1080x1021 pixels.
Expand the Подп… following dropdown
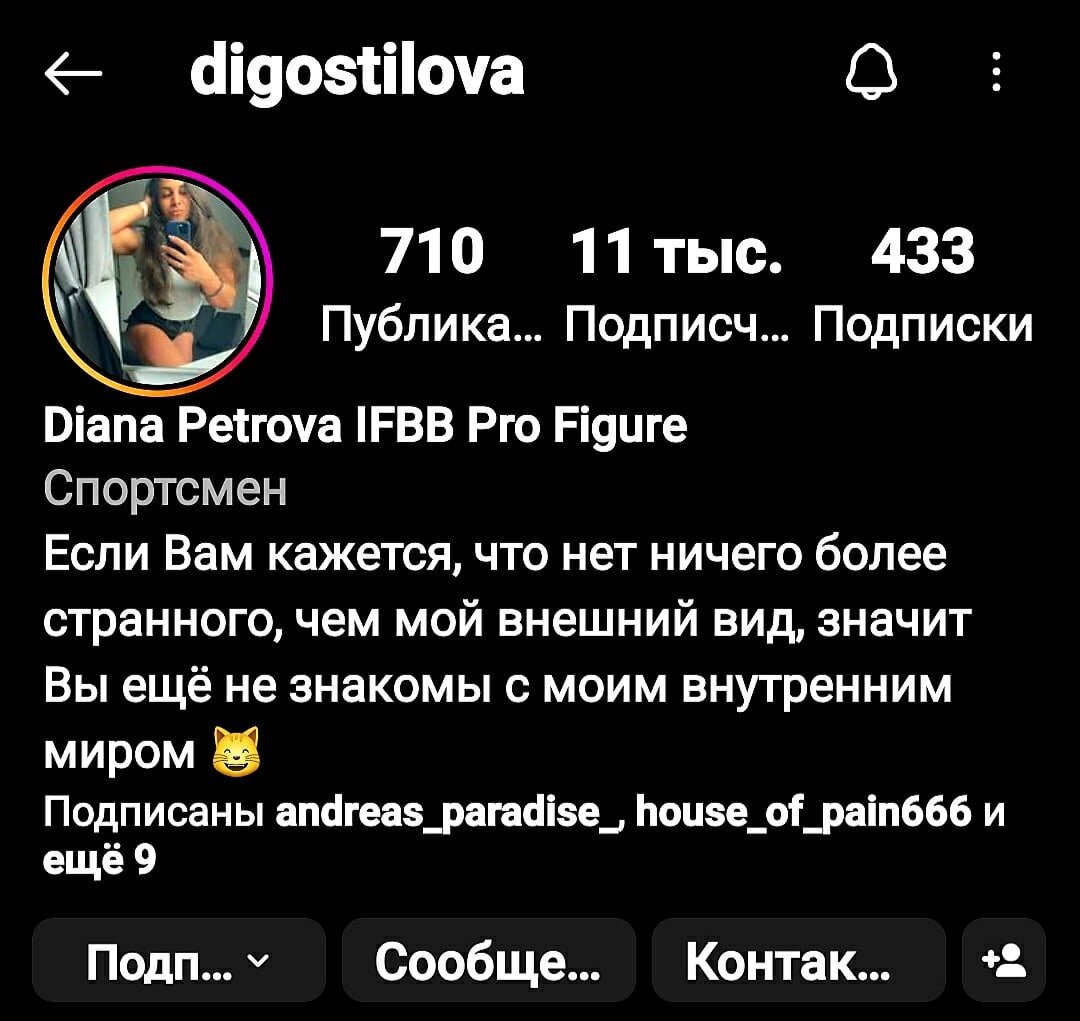point(179,961)
